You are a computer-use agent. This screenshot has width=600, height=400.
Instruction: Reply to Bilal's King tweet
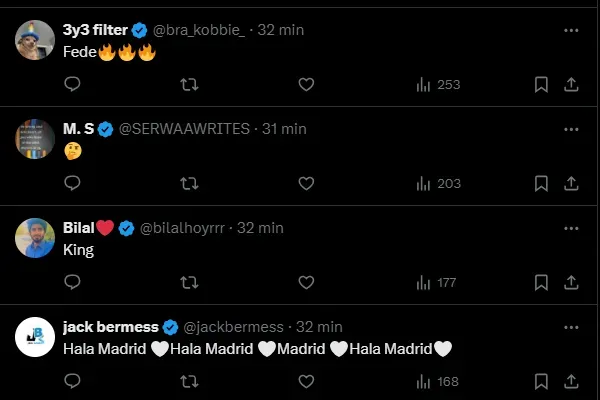point(72,283)
